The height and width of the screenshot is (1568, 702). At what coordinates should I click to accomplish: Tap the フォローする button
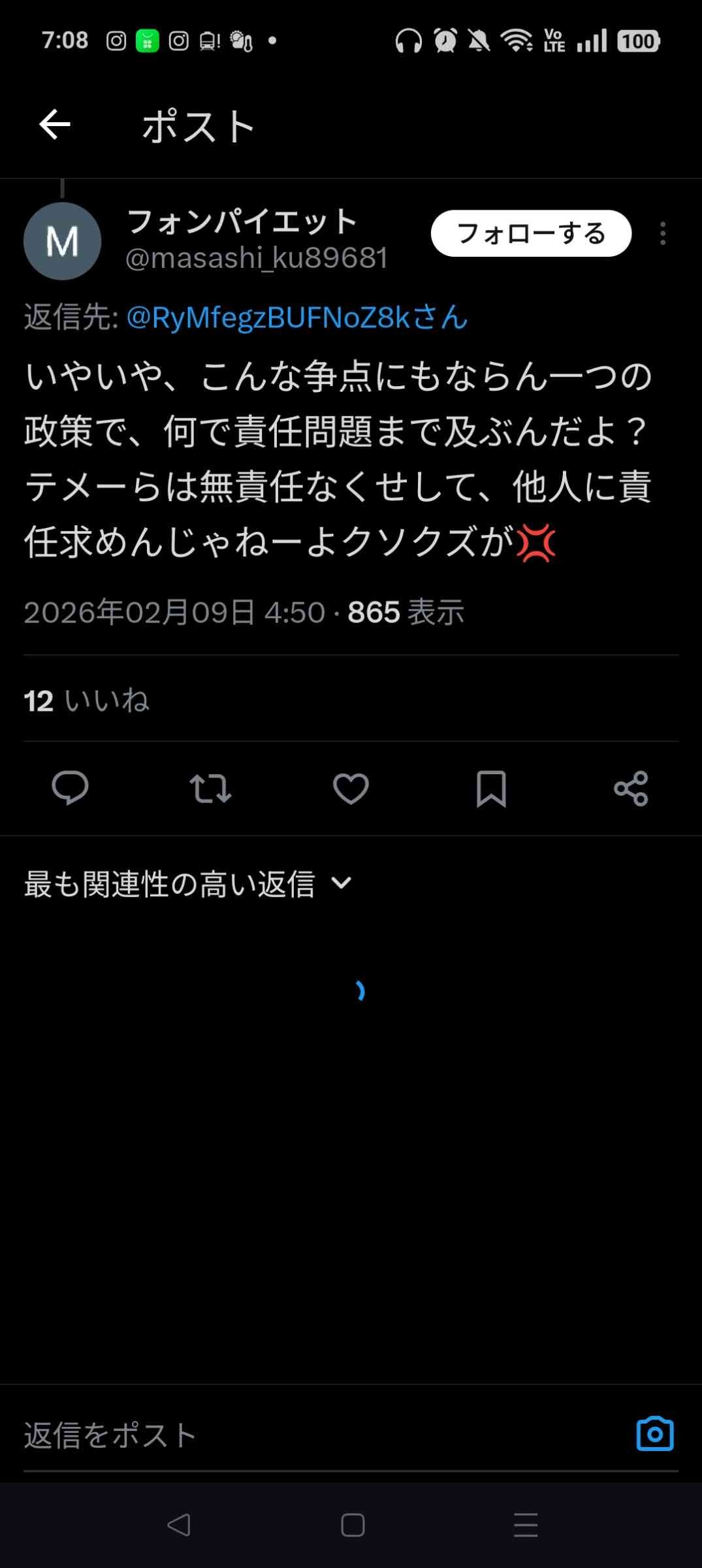pos(530,233)
